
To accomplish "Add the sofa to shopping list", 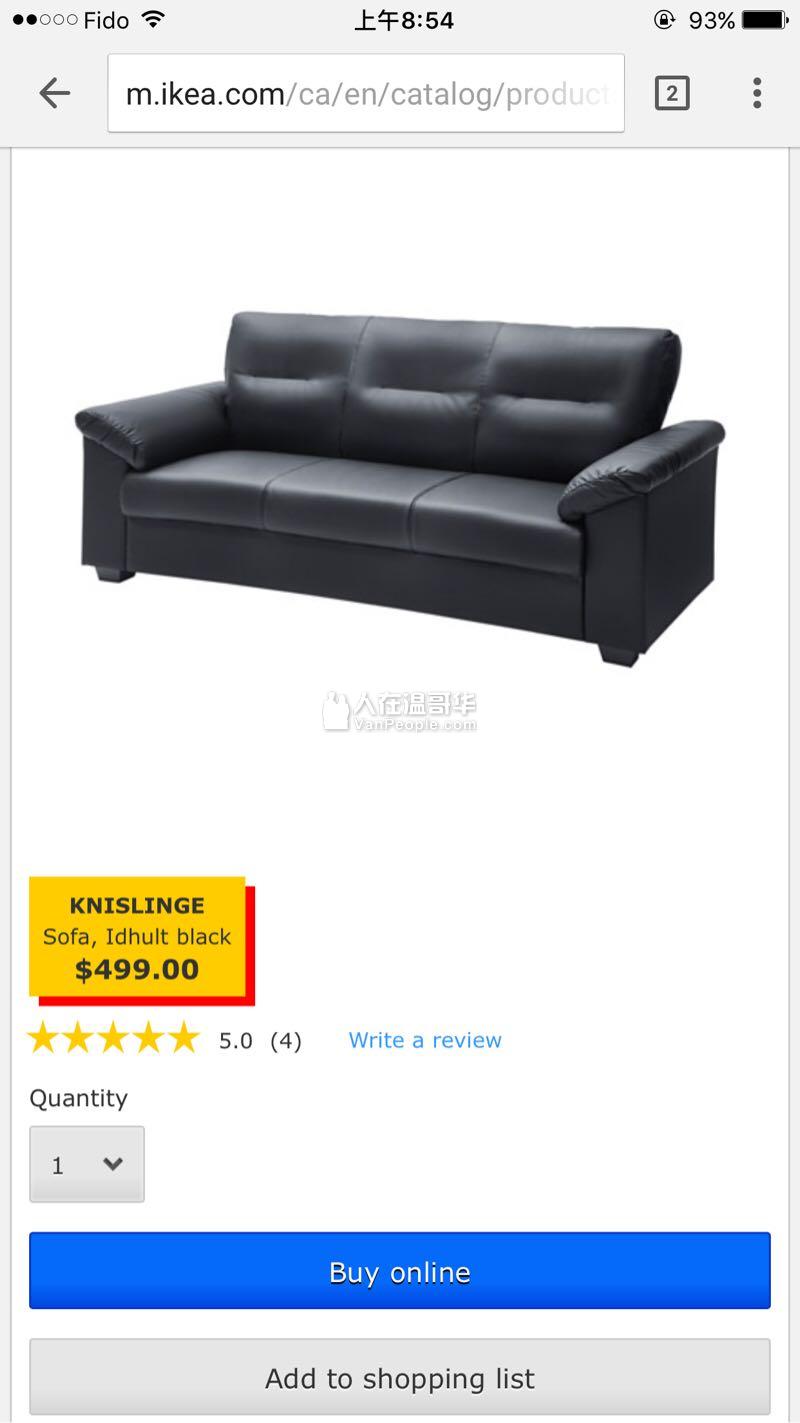I will click(x=400, y=1378).
